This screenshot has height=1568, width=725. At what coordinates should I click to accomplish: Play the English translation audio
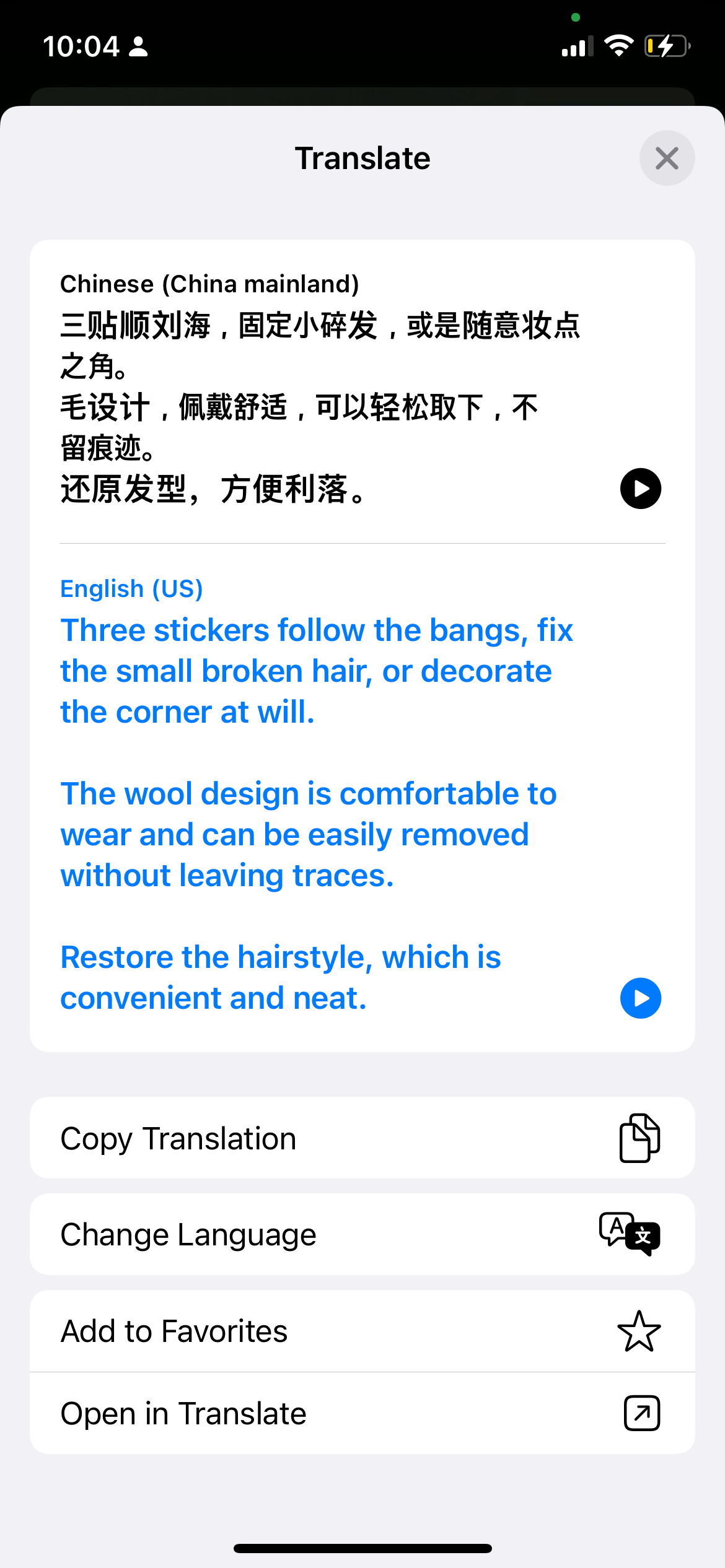[x=640, y=998]
